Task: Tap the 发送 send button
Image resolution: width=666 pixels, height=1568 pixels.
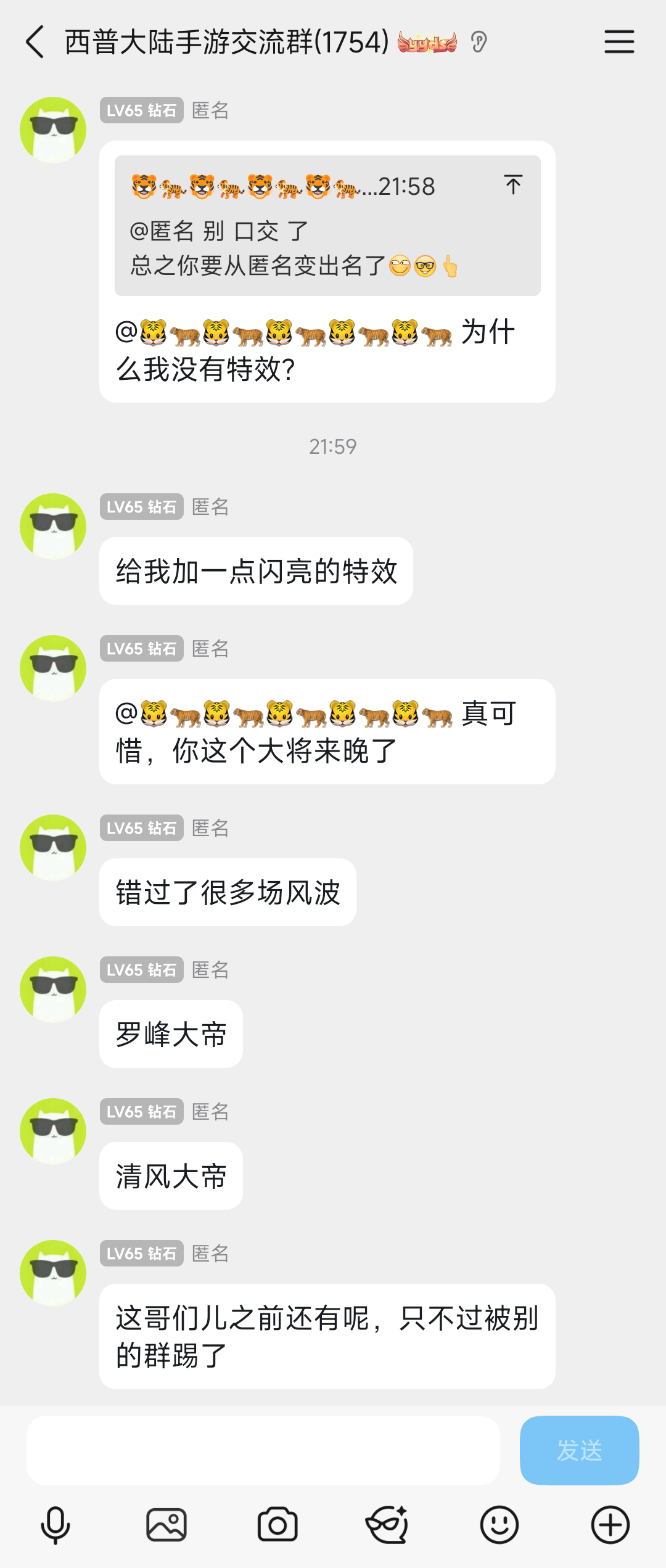Action: point(579,1450)
